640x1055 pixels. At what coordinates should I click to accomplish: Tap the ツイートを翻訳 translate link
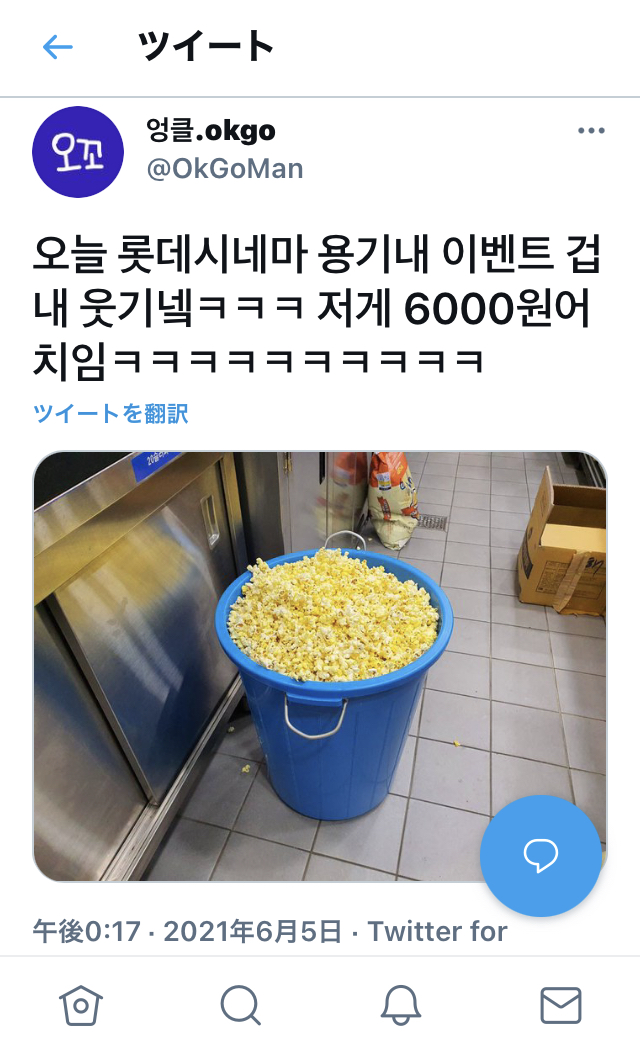111,414
